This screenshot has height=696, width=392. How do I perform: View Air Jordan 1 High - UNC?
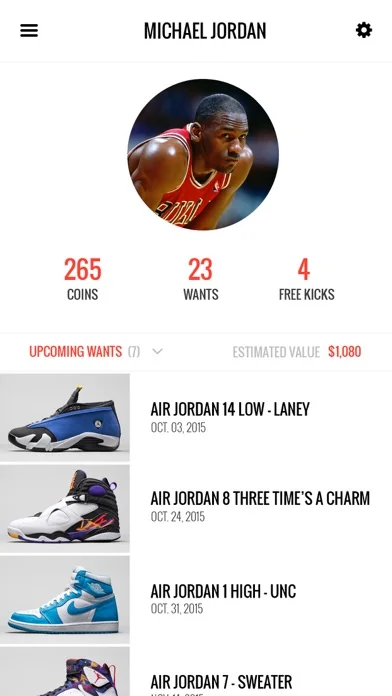[x=196, y=599]
